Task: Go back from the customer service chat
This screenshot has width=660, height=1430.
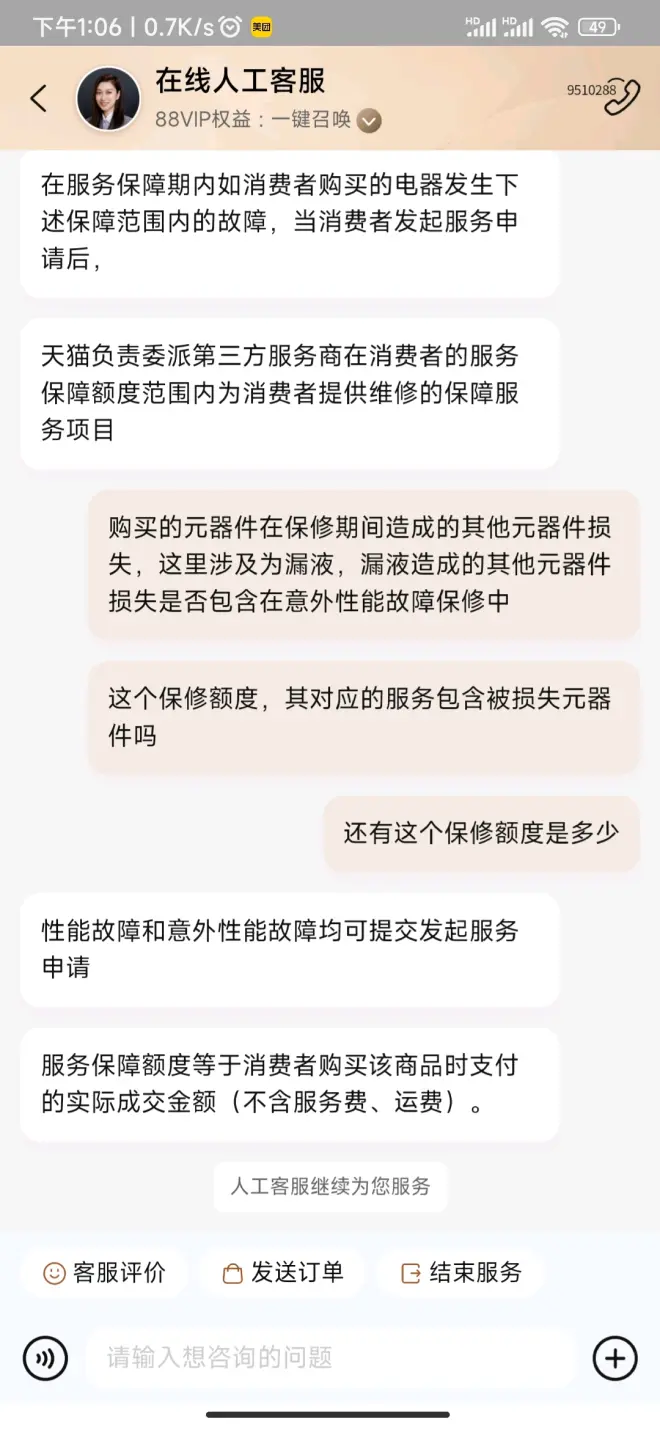Action: click(38, 98)
